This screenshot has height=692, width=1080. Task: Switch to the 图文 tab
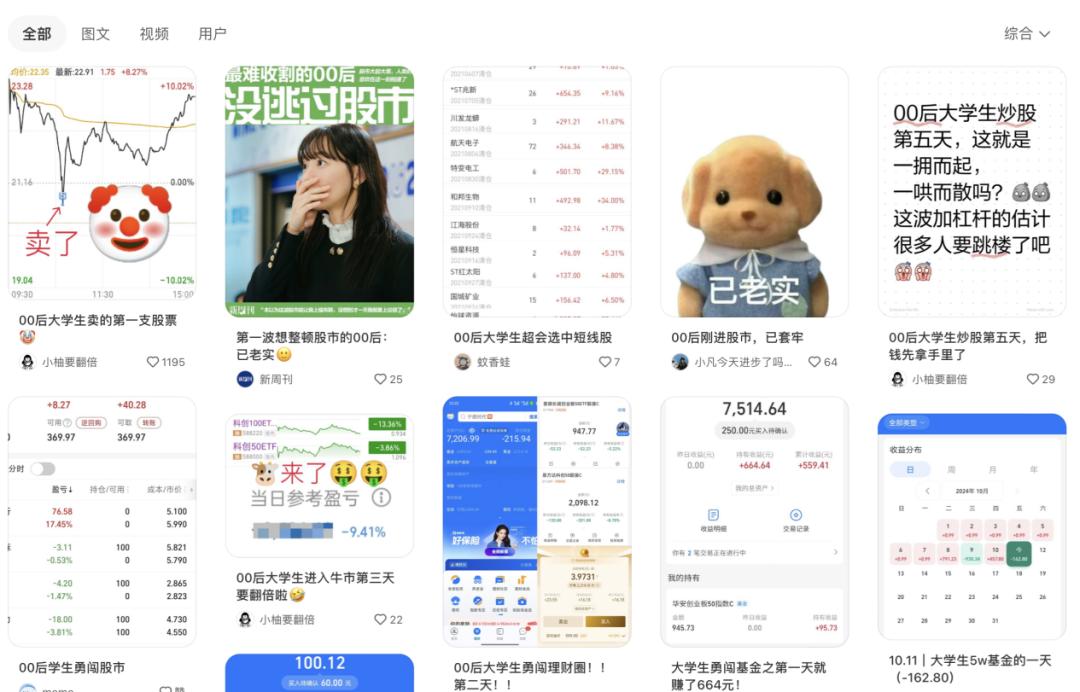(x=95, y=33)
